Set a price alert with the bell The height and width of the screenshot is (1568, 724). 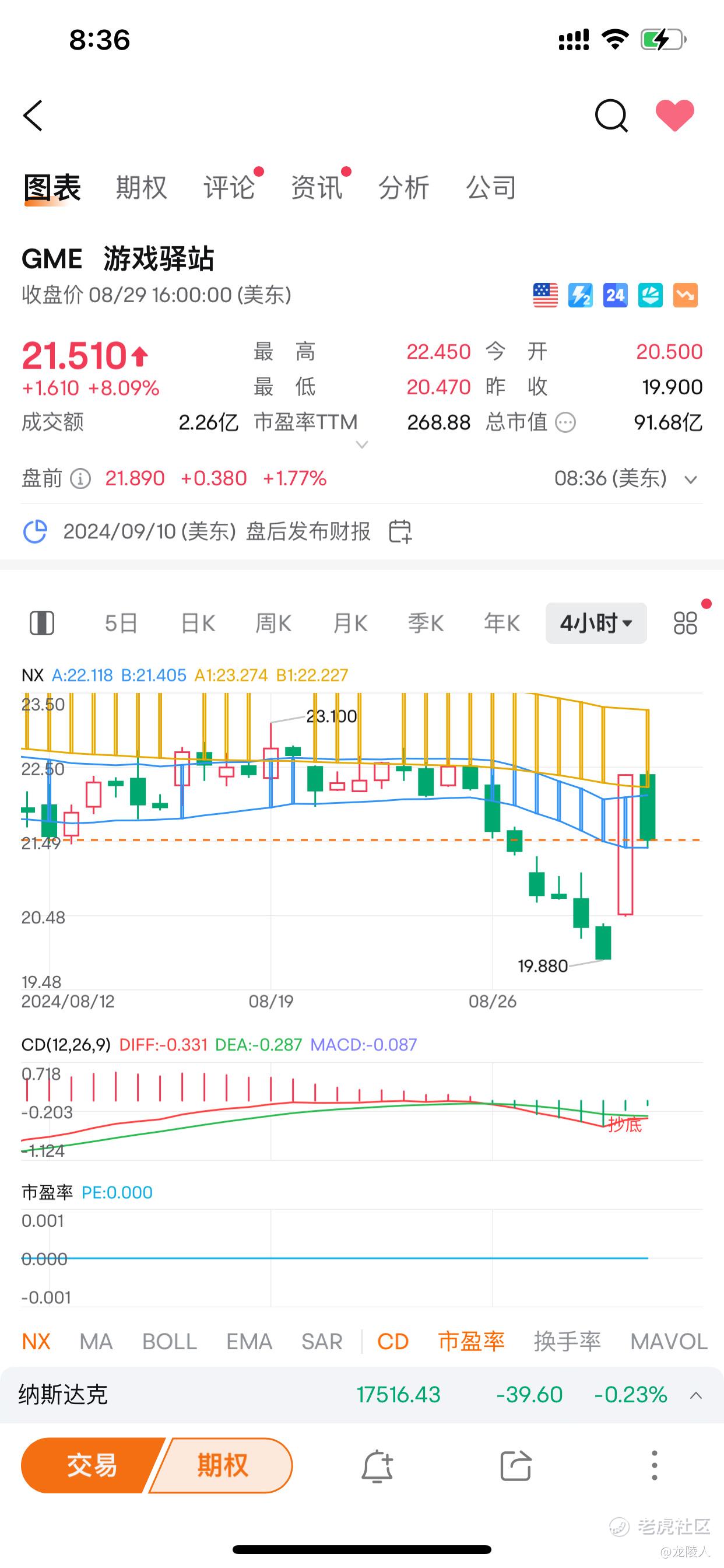377,1466
